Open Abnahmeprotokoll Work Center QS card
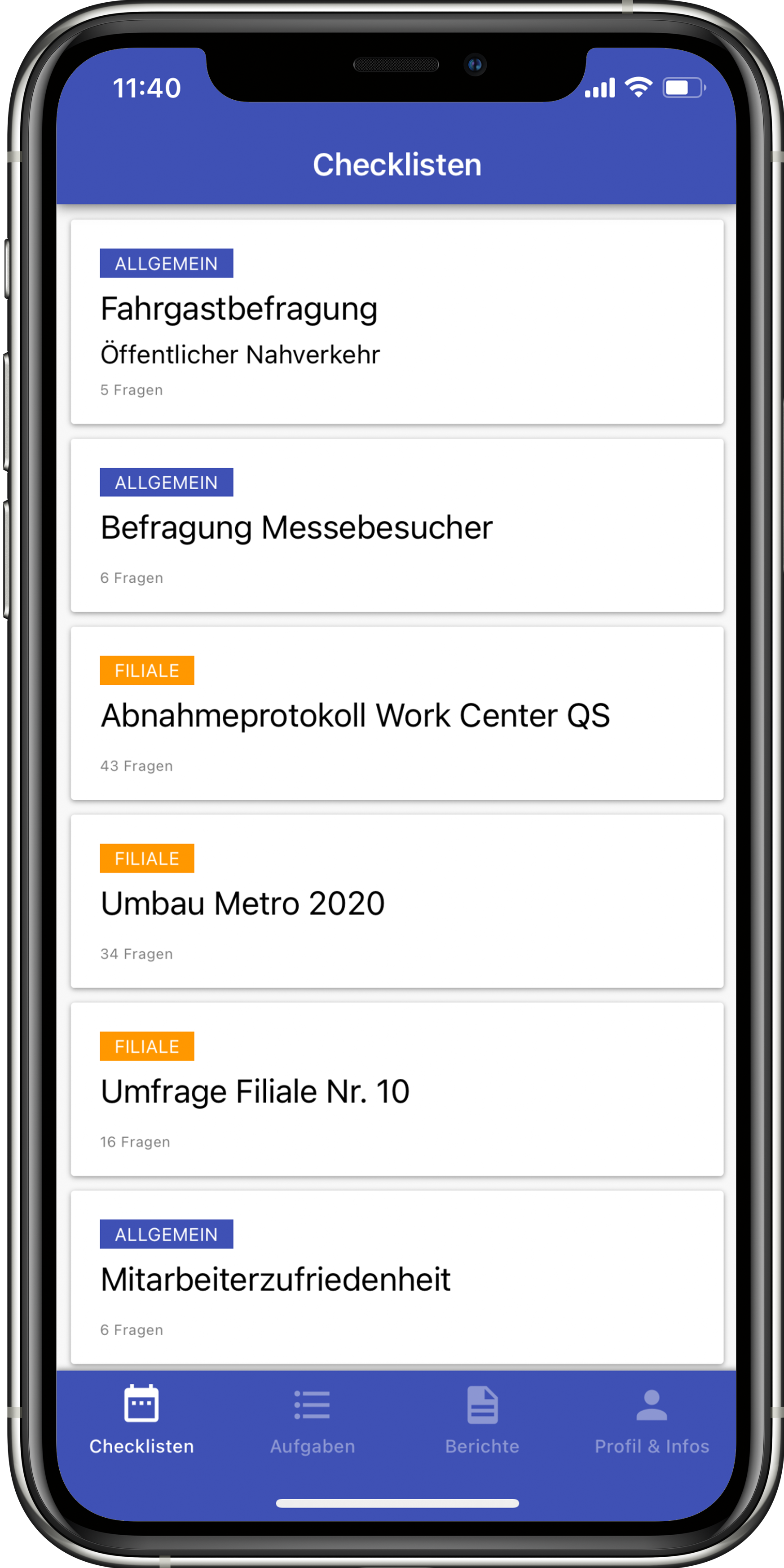Viewport: 784px width, 1568px height. [396, 713]
